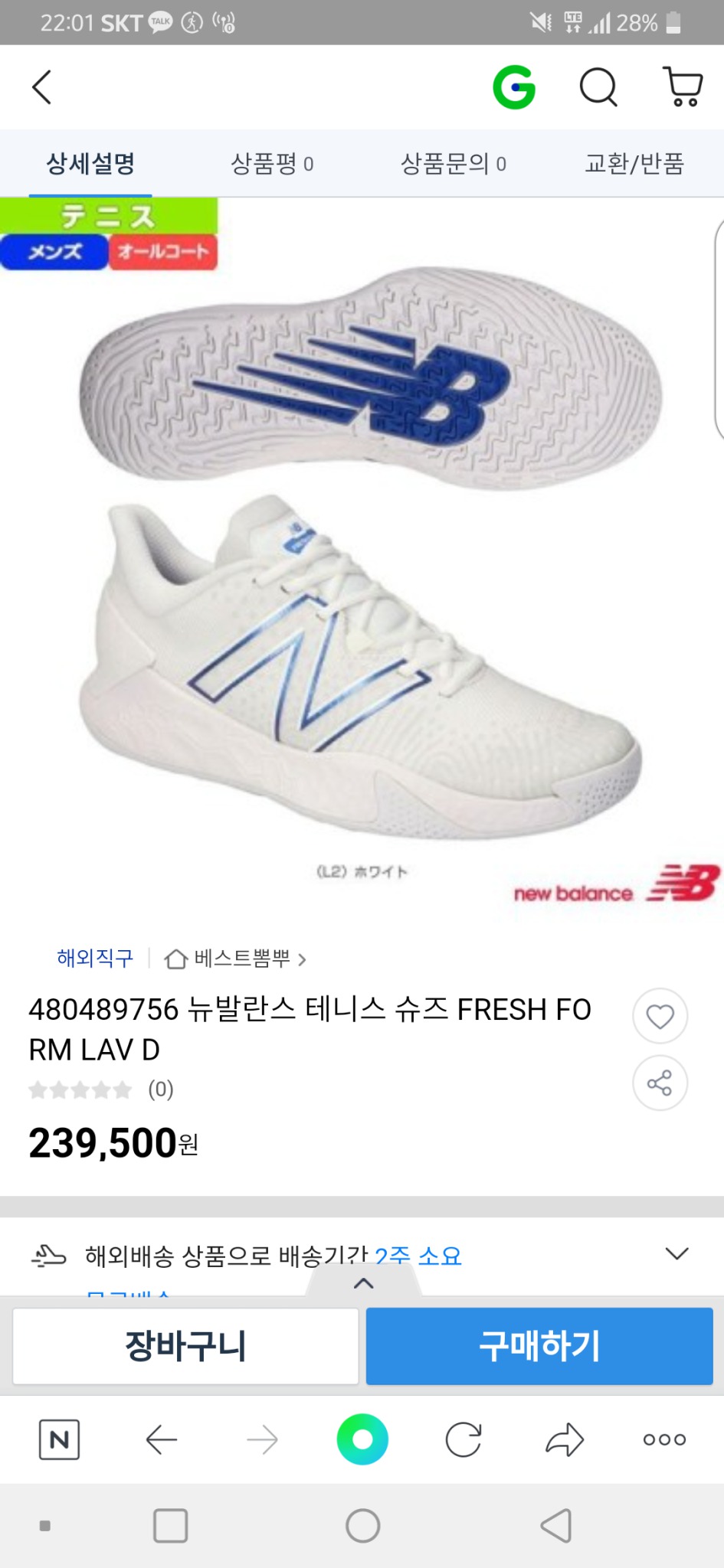Open the 교환/반품 tab
Image resolution: width=724 pixels, height=1568 pixels.
click(635, 163)
